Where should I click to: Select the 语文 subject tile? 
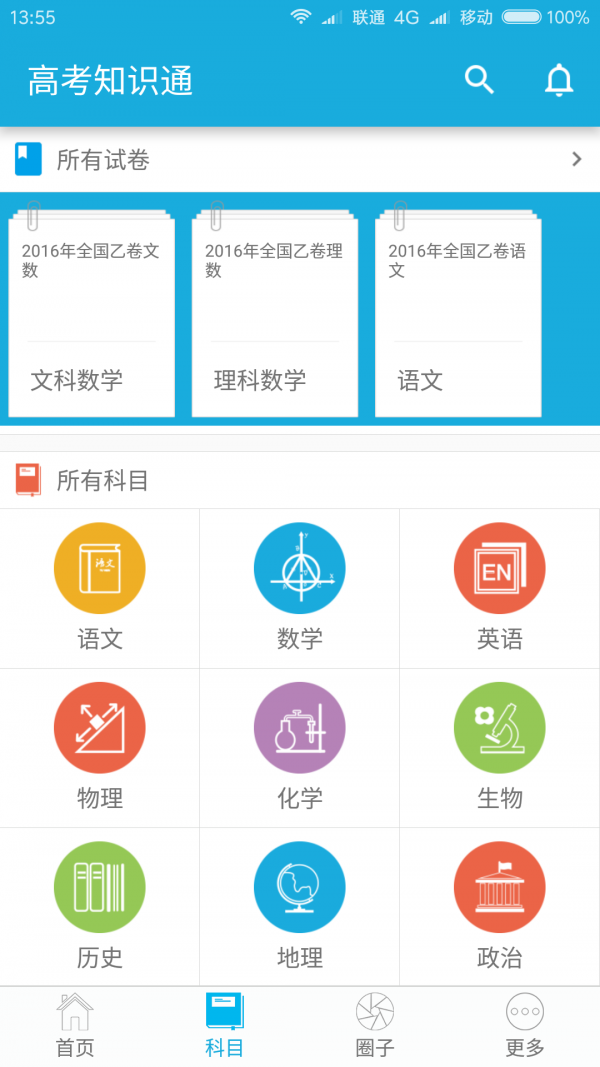coord(100,588)
